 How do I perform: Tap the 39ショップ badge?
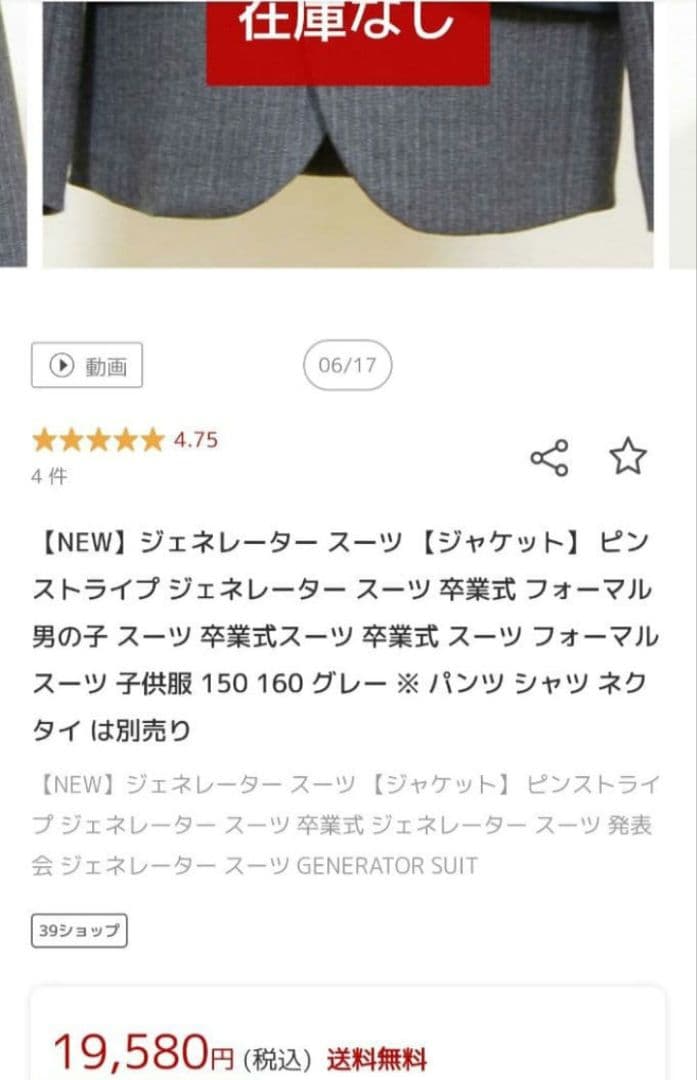tap(79, 931)
